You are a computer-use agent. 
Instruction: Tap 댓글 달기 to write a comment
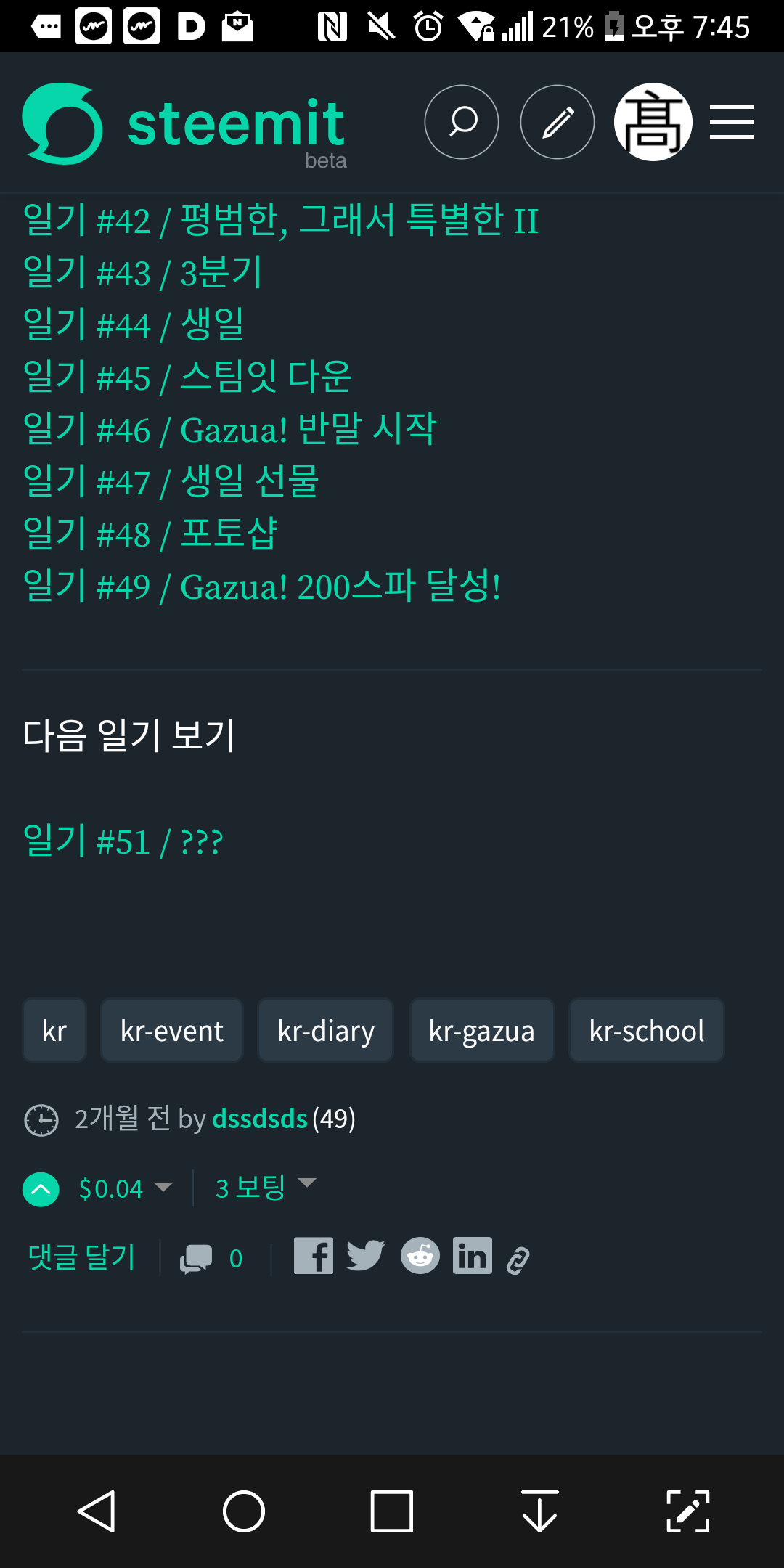click(x=81, y=1257)
